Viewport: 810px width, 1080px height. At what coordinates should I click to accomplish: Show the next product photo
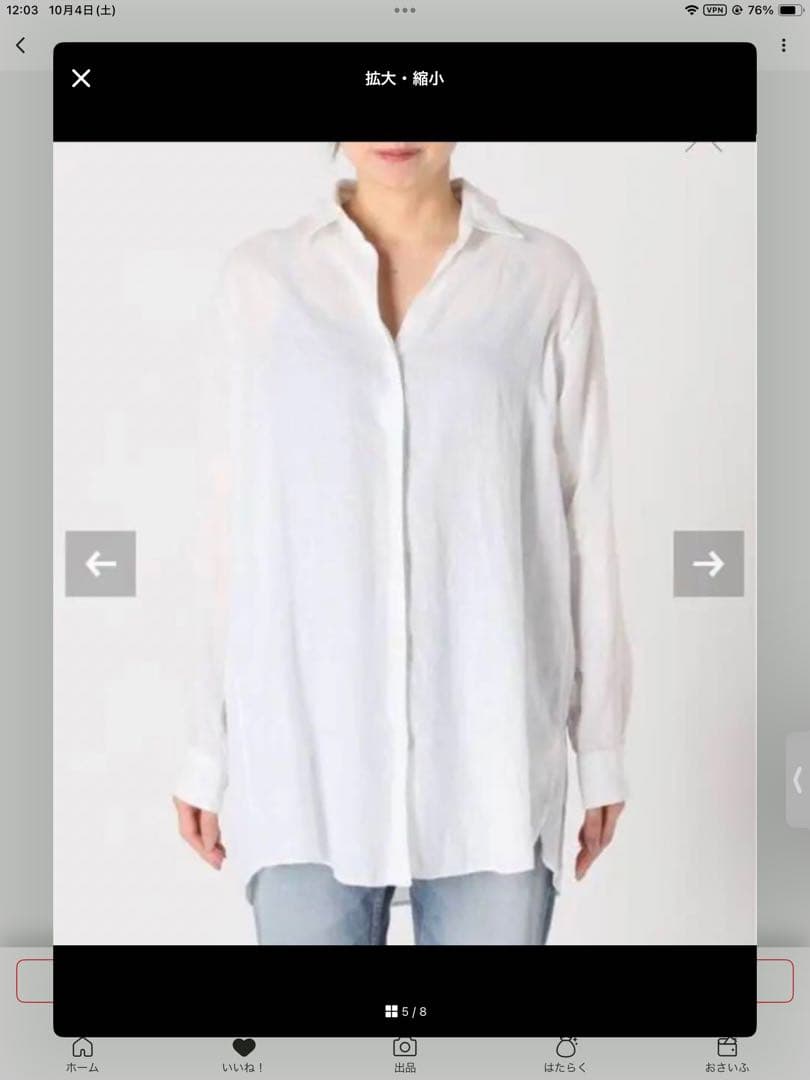[708, 563]
